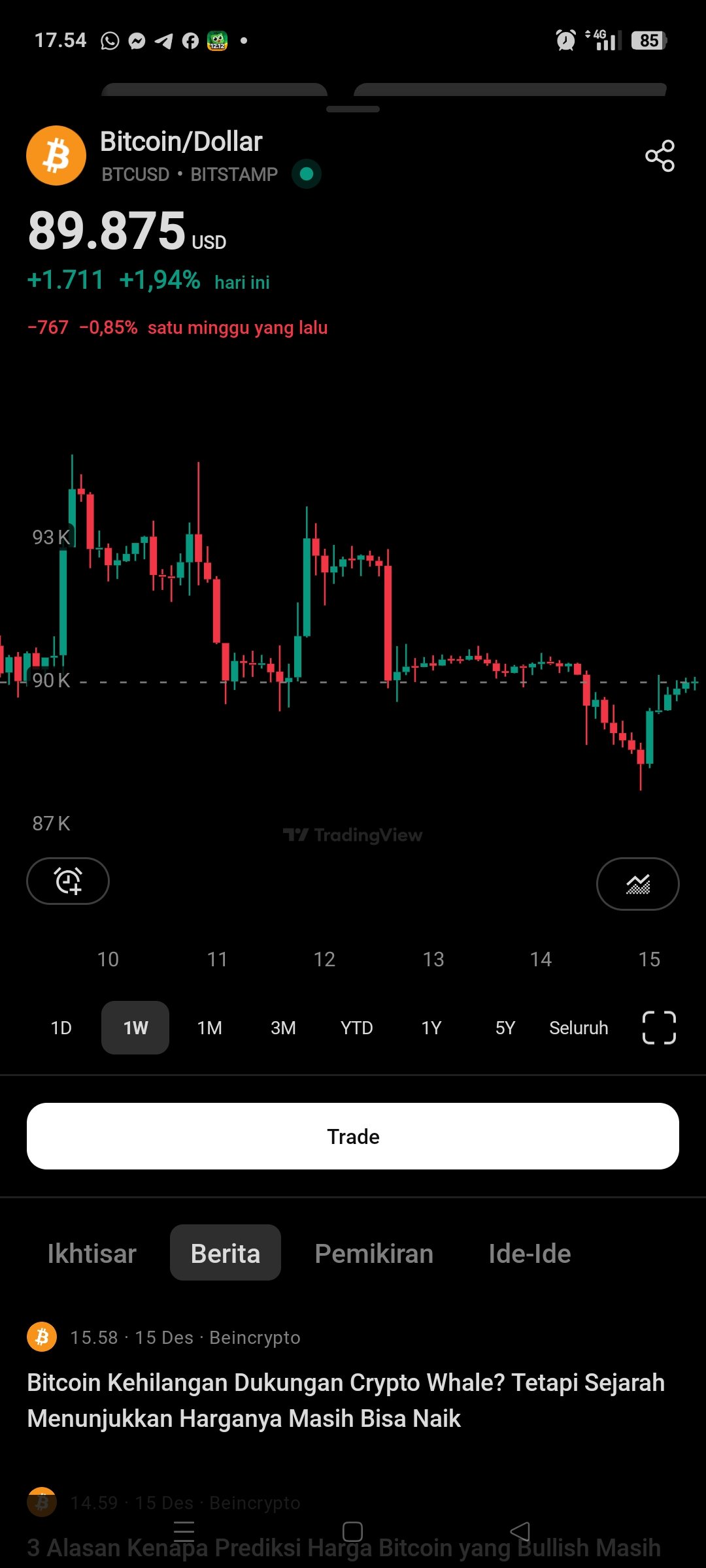Switch chart to 3M range
The image size is (706, 1568).
pyautogui.click(x=283, y=1028)
